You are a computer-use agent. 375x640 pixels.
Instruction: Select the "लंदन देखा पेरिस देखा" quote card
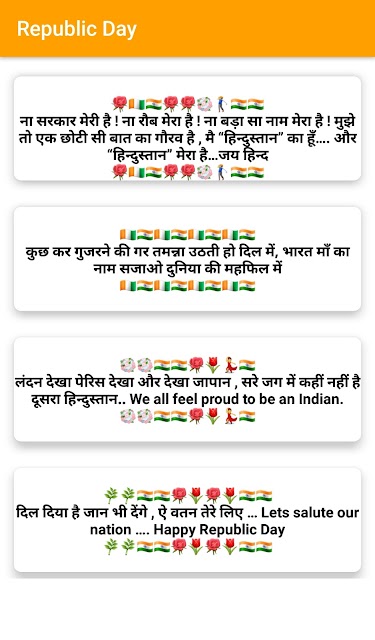187,389
